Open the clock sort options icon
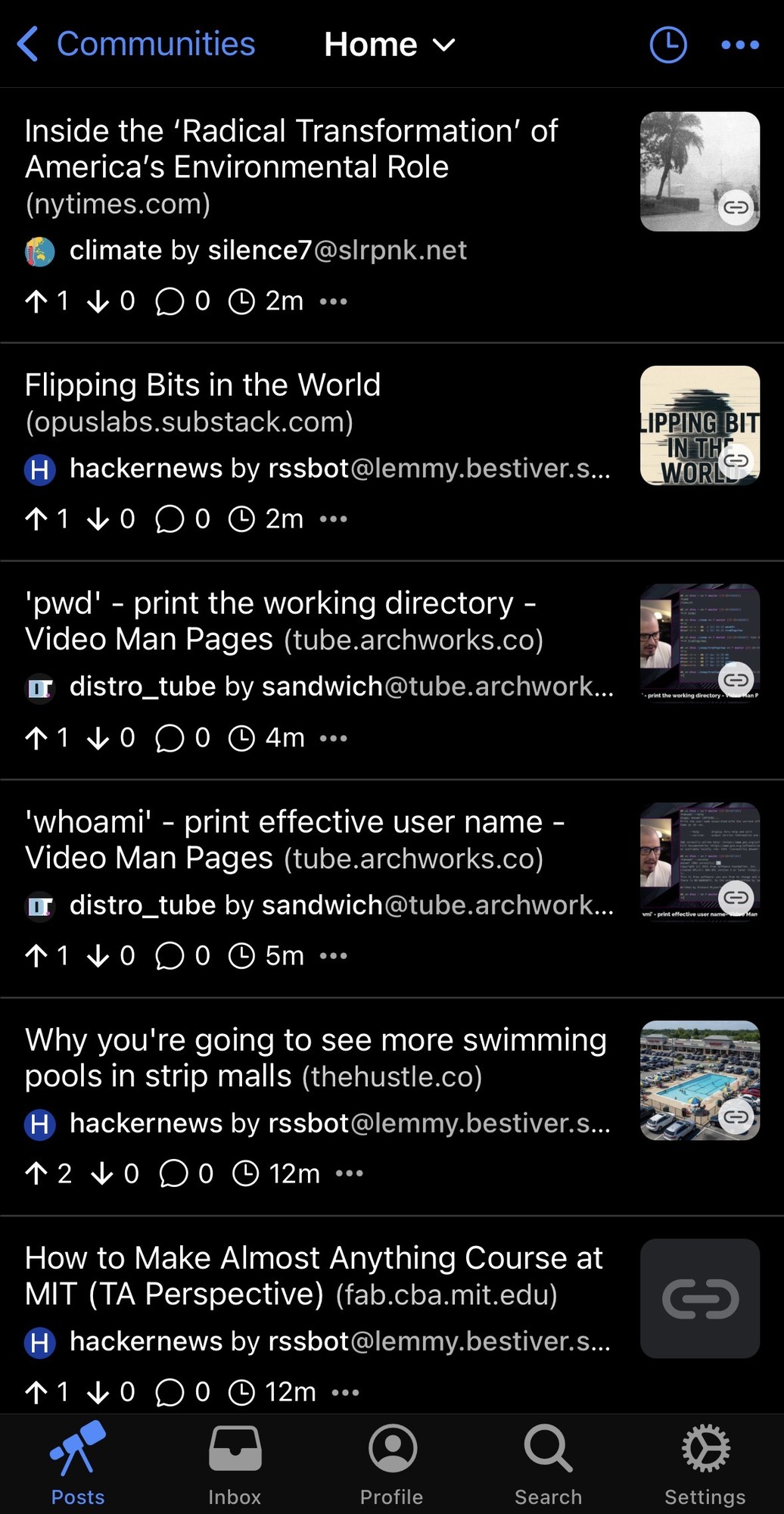The image size is (784, 1514). (668, 45)
